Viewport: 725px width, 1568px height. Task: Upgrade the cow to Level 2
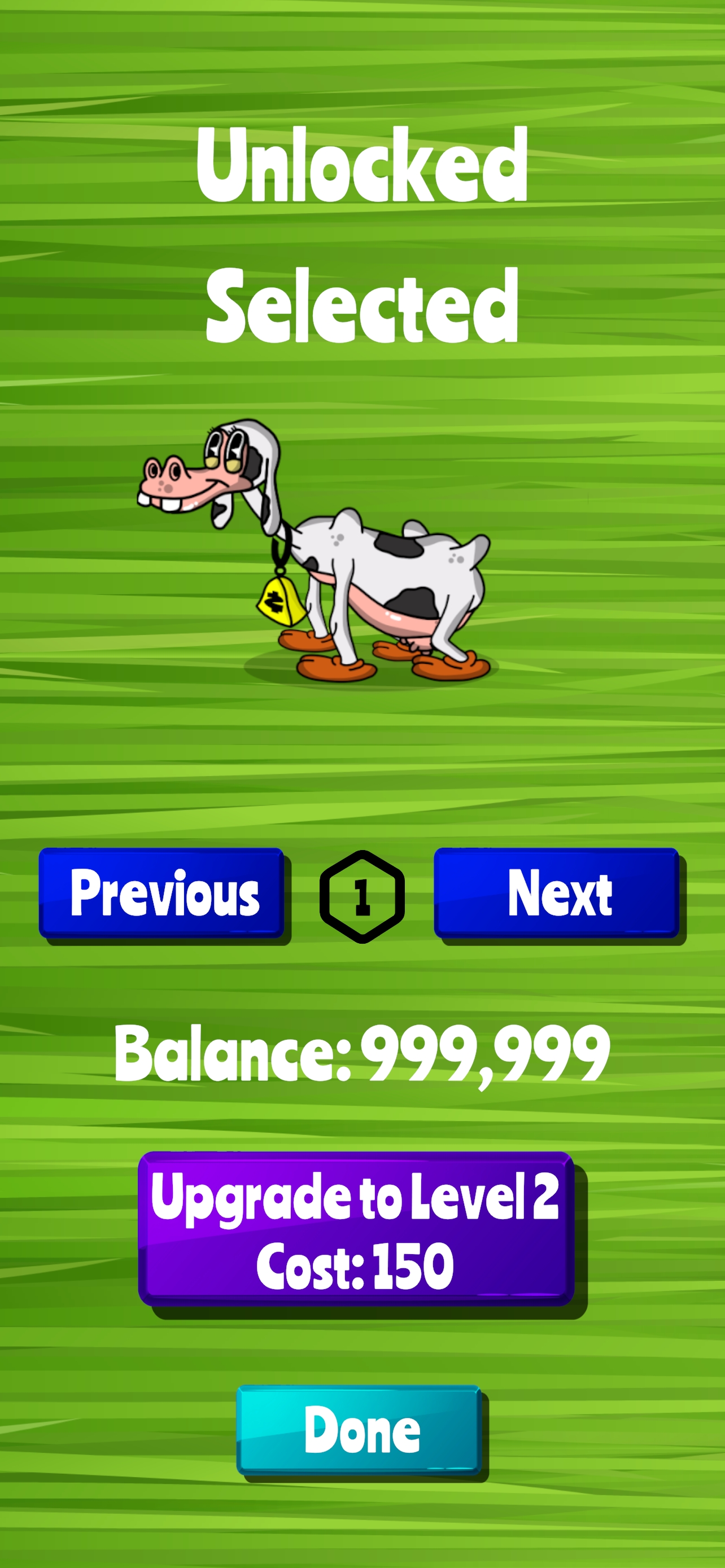coord(356,1229)
